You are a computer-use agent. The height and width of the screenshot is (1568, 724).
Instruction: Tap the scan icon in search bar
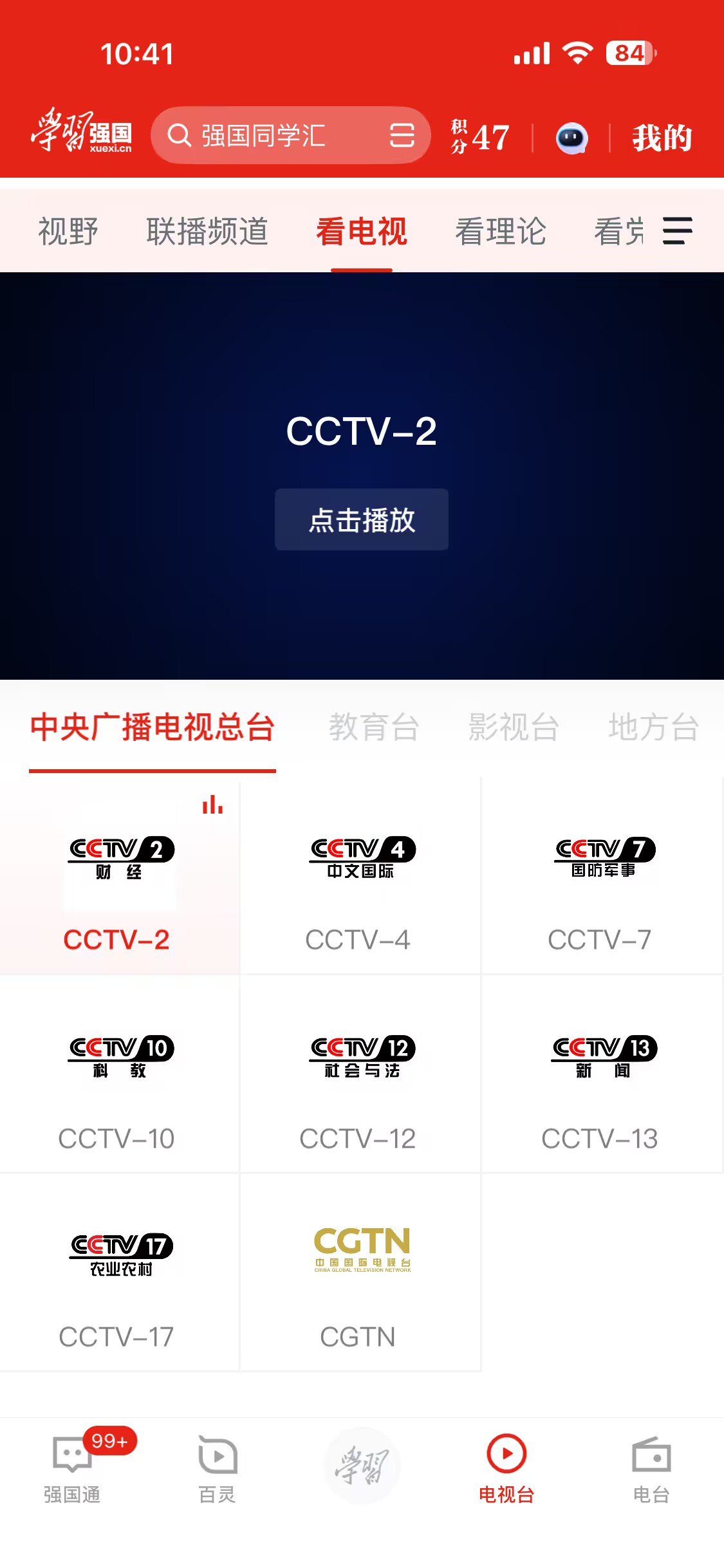[402, 136]
